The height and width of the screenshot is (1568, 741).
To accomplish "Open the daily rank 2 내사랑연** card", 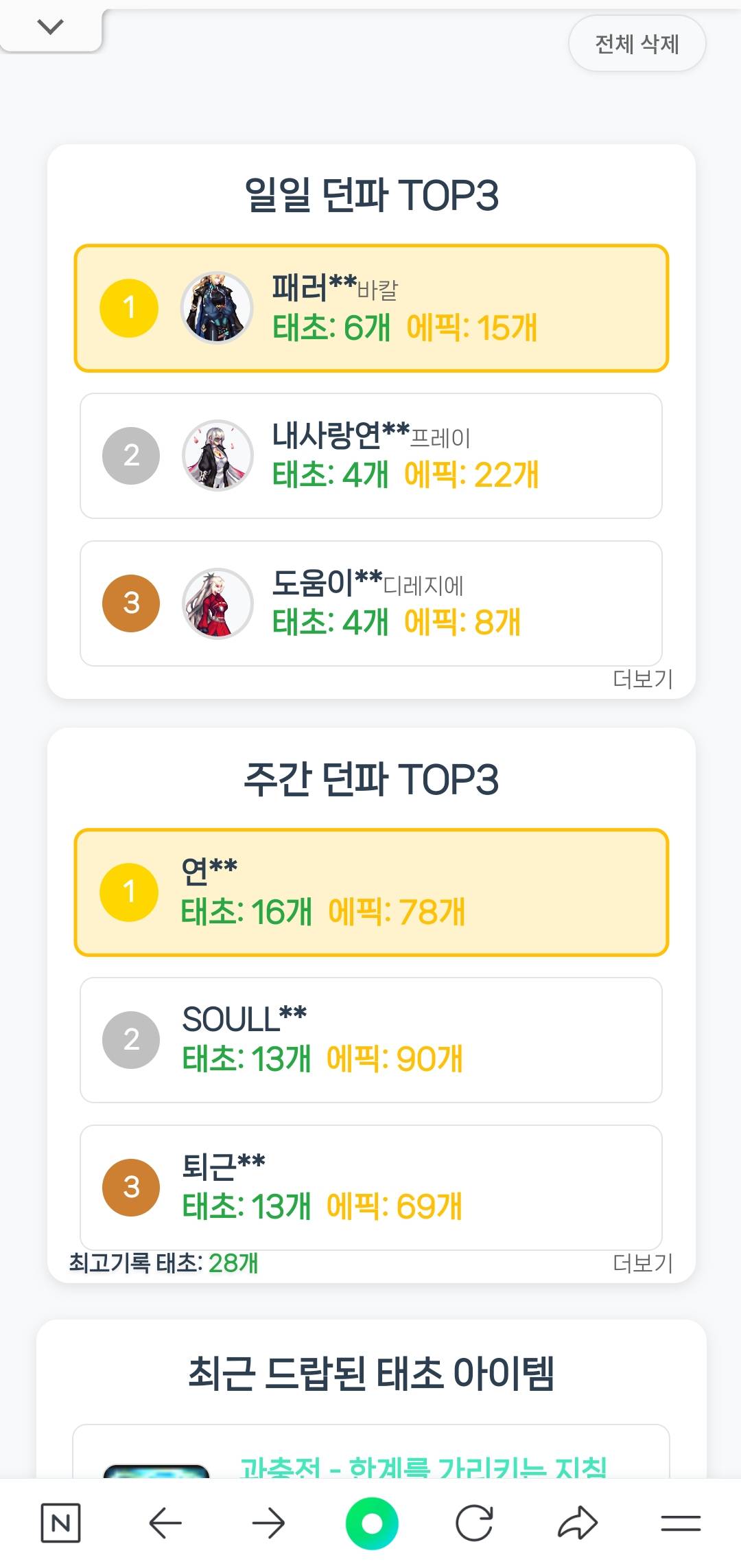I will [x=371, y=456].
